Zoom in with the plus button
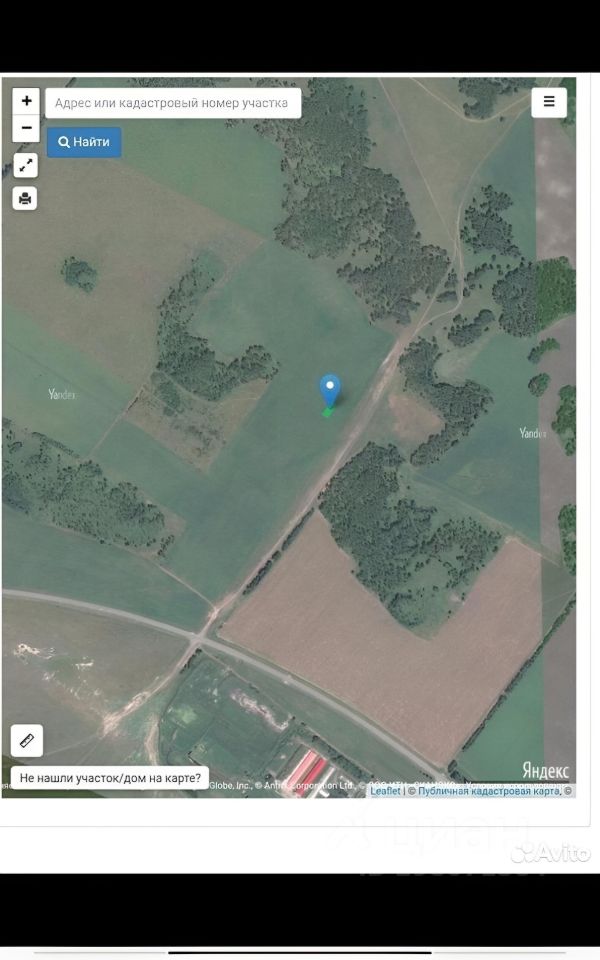The width and height of the screenshot is (600, 960). click(x=26, y=101)
